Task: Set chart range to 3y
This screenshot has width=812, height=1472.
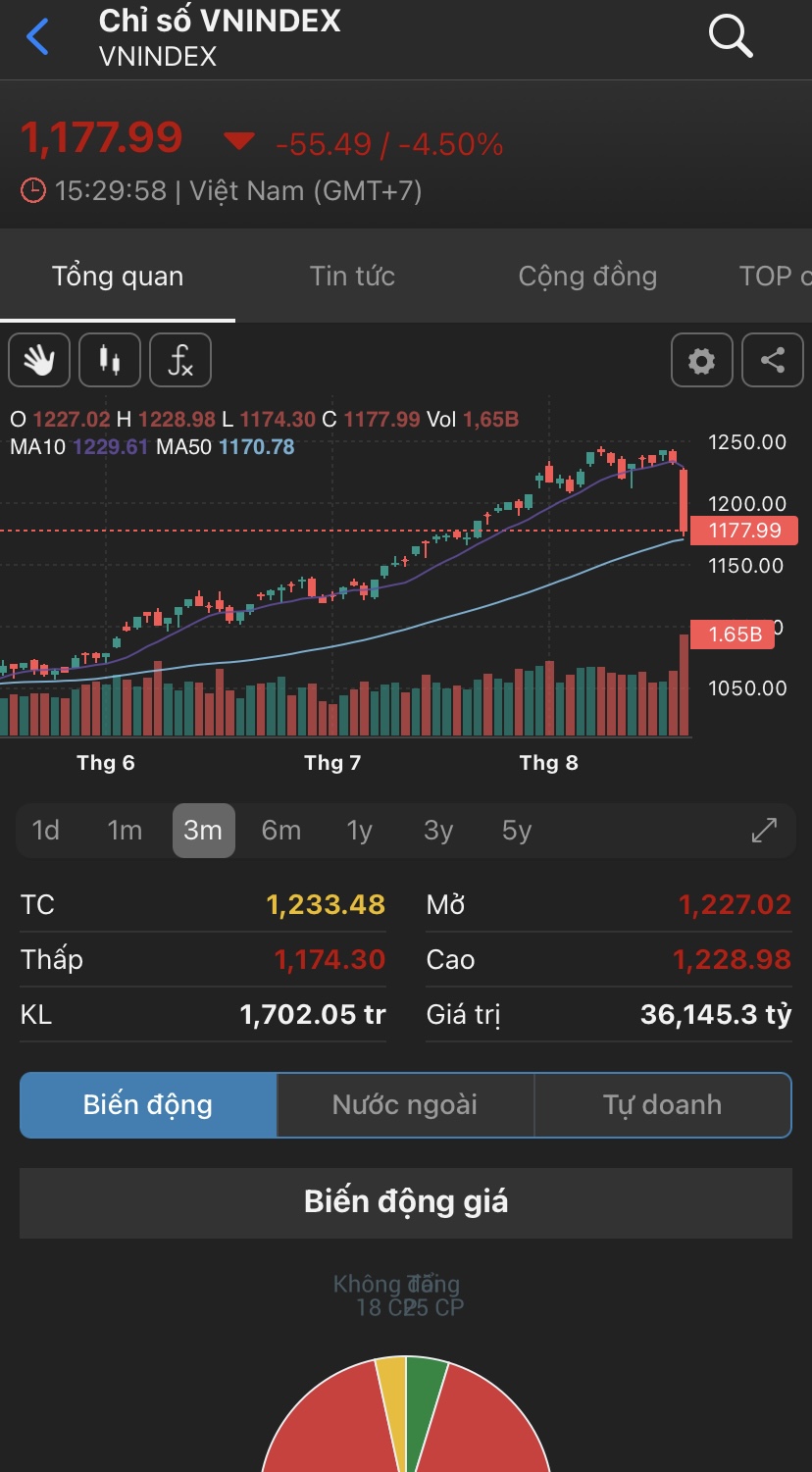Action: pos(438,831)
